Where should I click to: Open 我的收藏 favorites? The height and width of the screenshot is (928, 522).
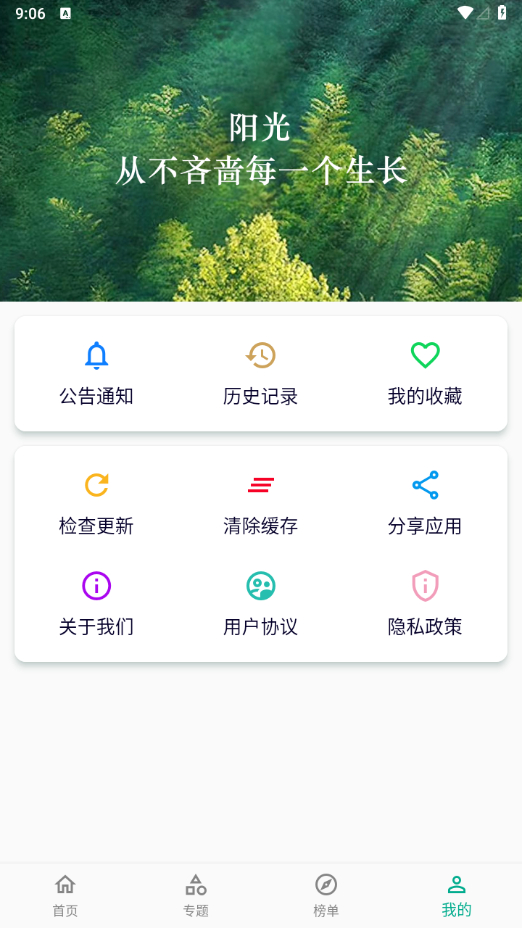(x=425, y=373)
